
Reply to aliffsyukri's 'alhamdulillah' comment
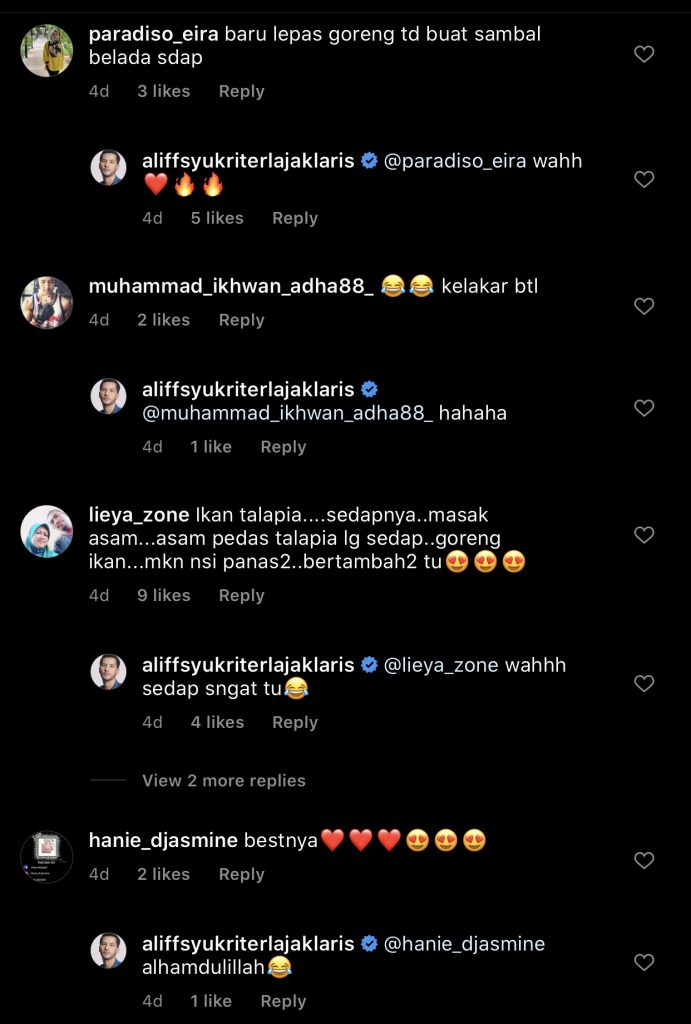[x=283, y=1001]
